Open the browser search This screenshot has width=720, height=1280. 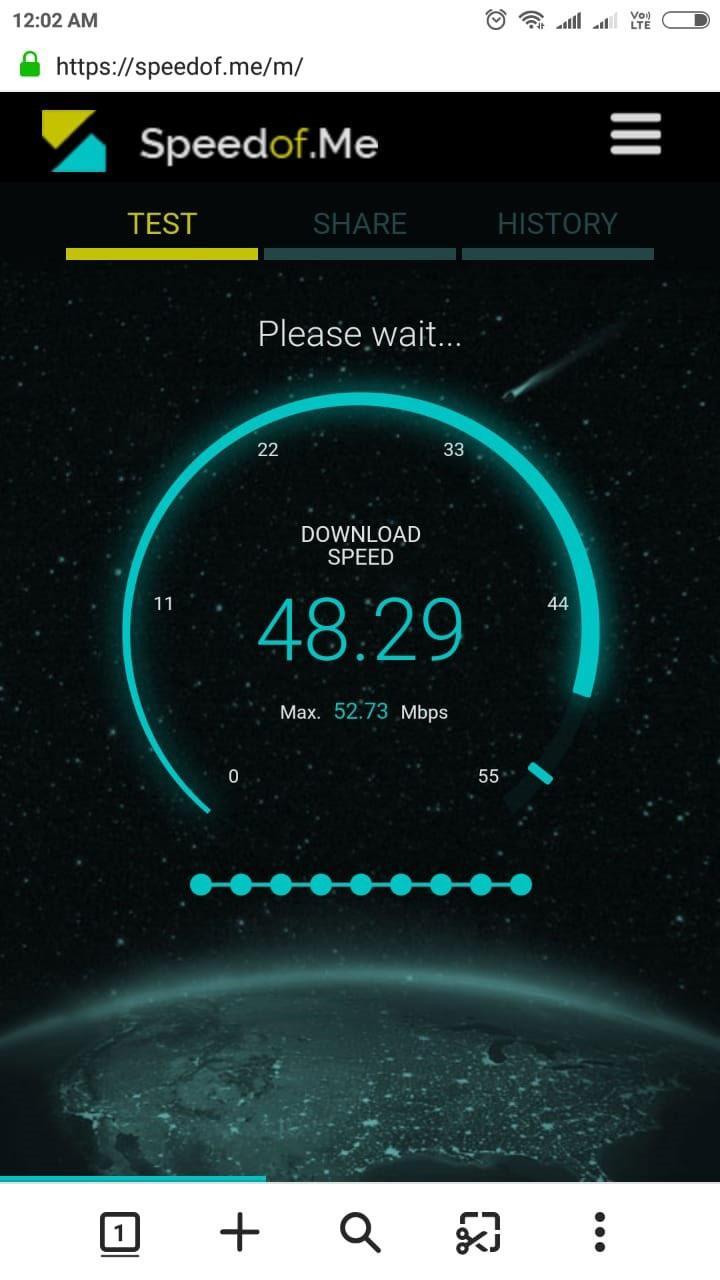(x=360, y=1232)
